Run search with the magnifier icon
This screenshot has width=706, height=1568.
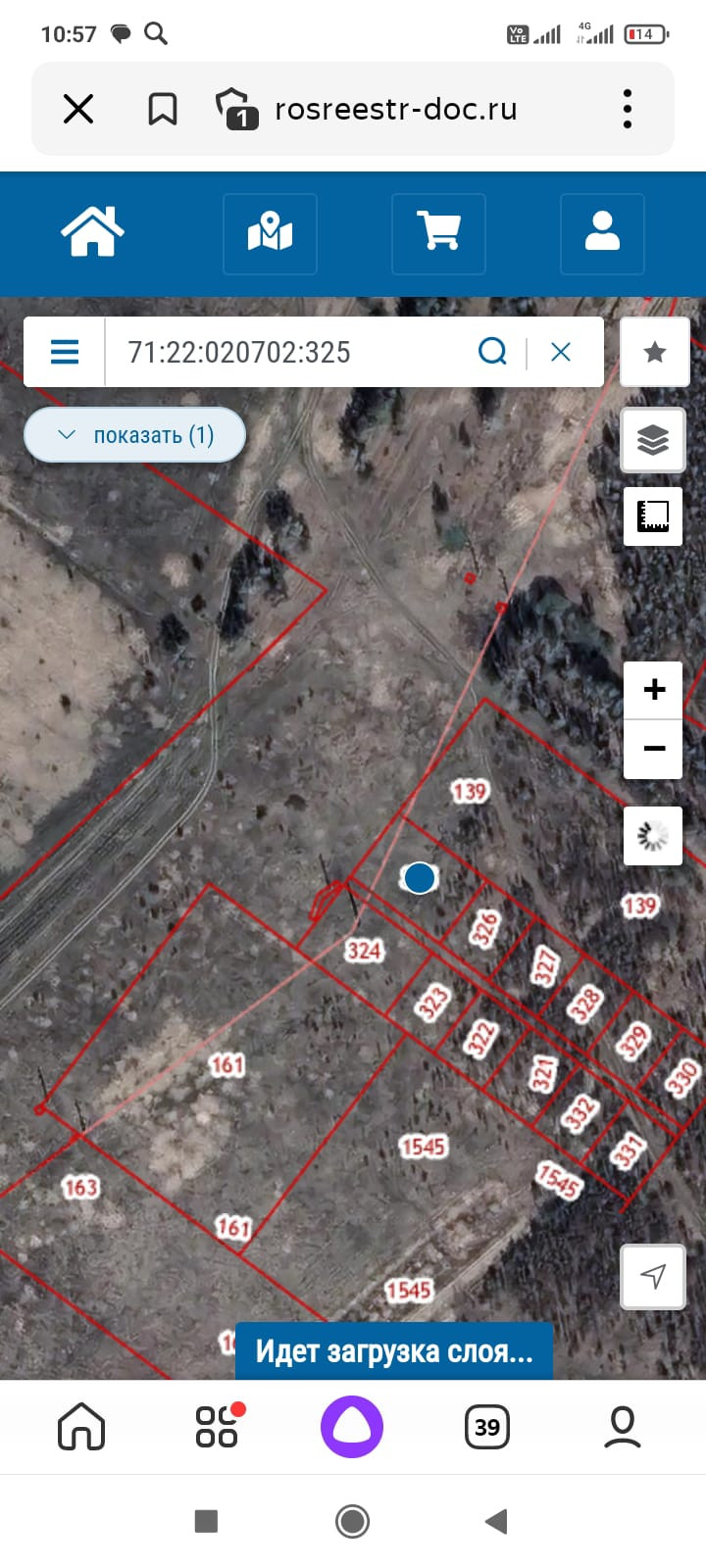pyautogui.click(x=492, y=352)
